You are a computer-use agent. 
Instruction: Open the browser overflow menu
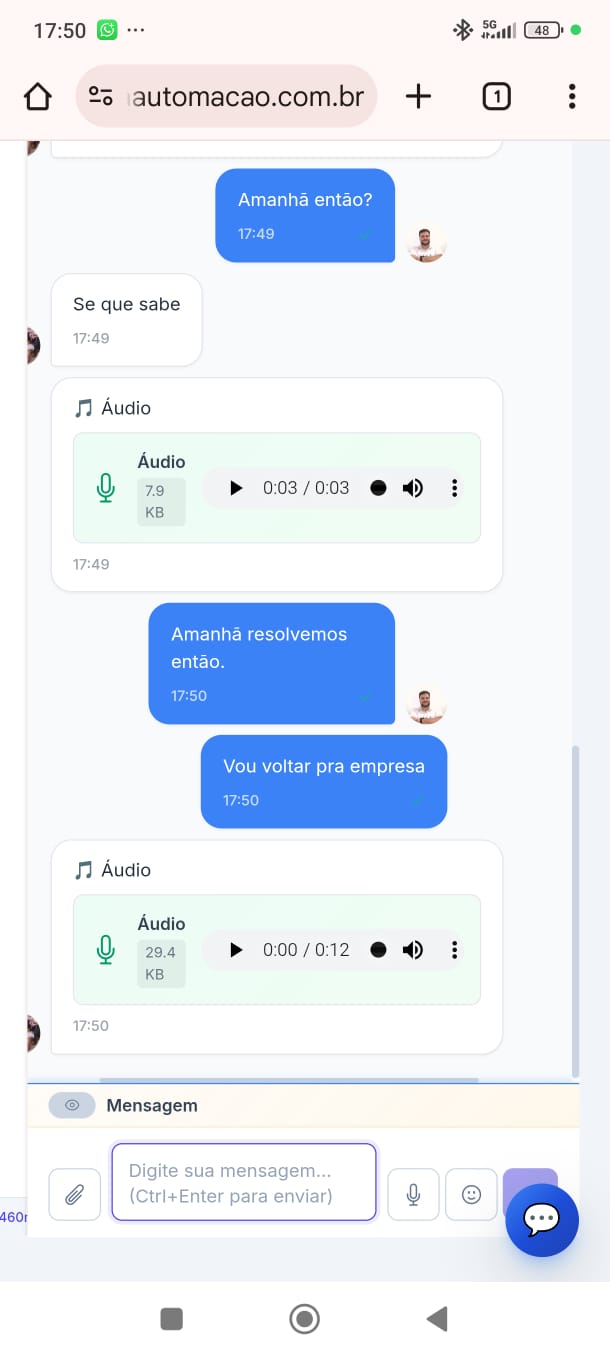[x=571, y=96]
